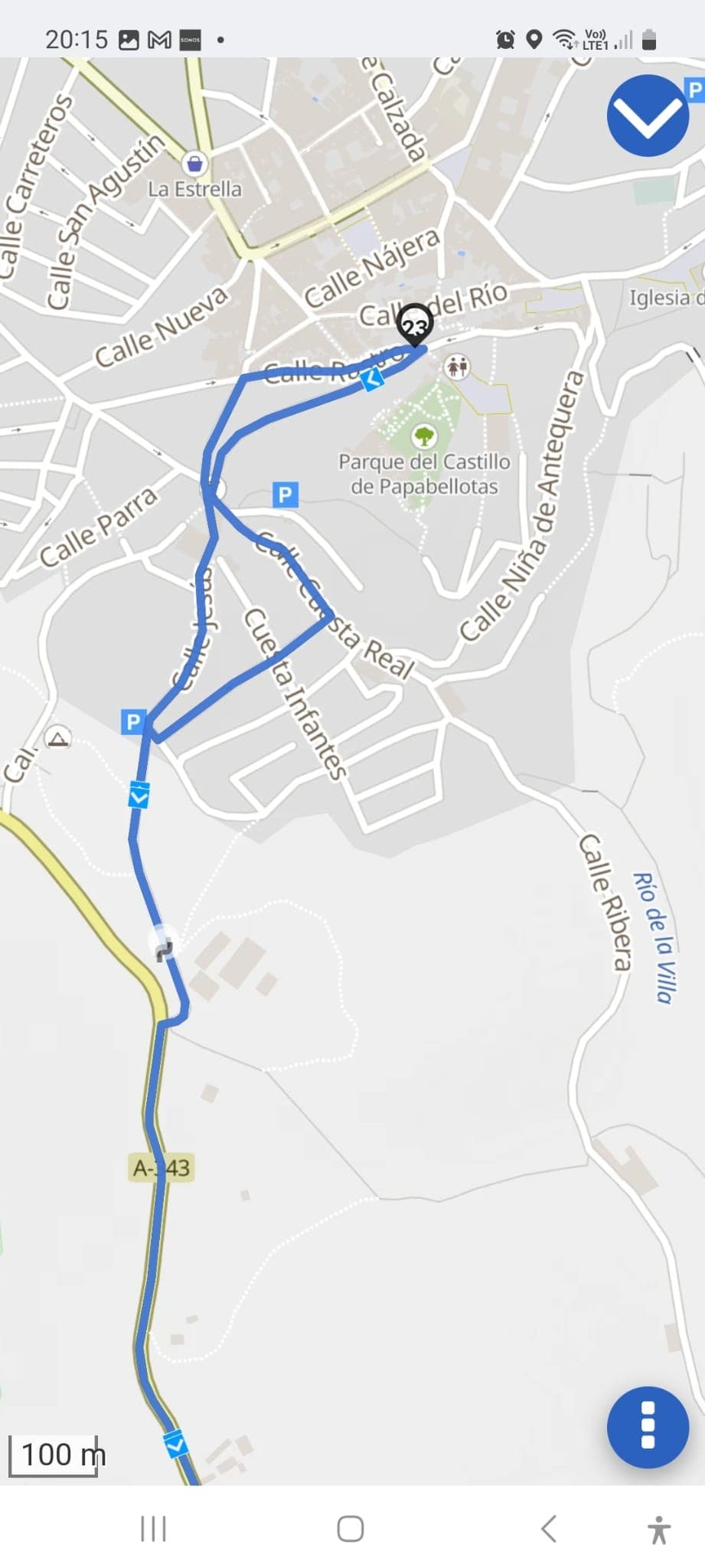
Task: Tap La Estrella shop marker
Action: (x=195, y=163)
